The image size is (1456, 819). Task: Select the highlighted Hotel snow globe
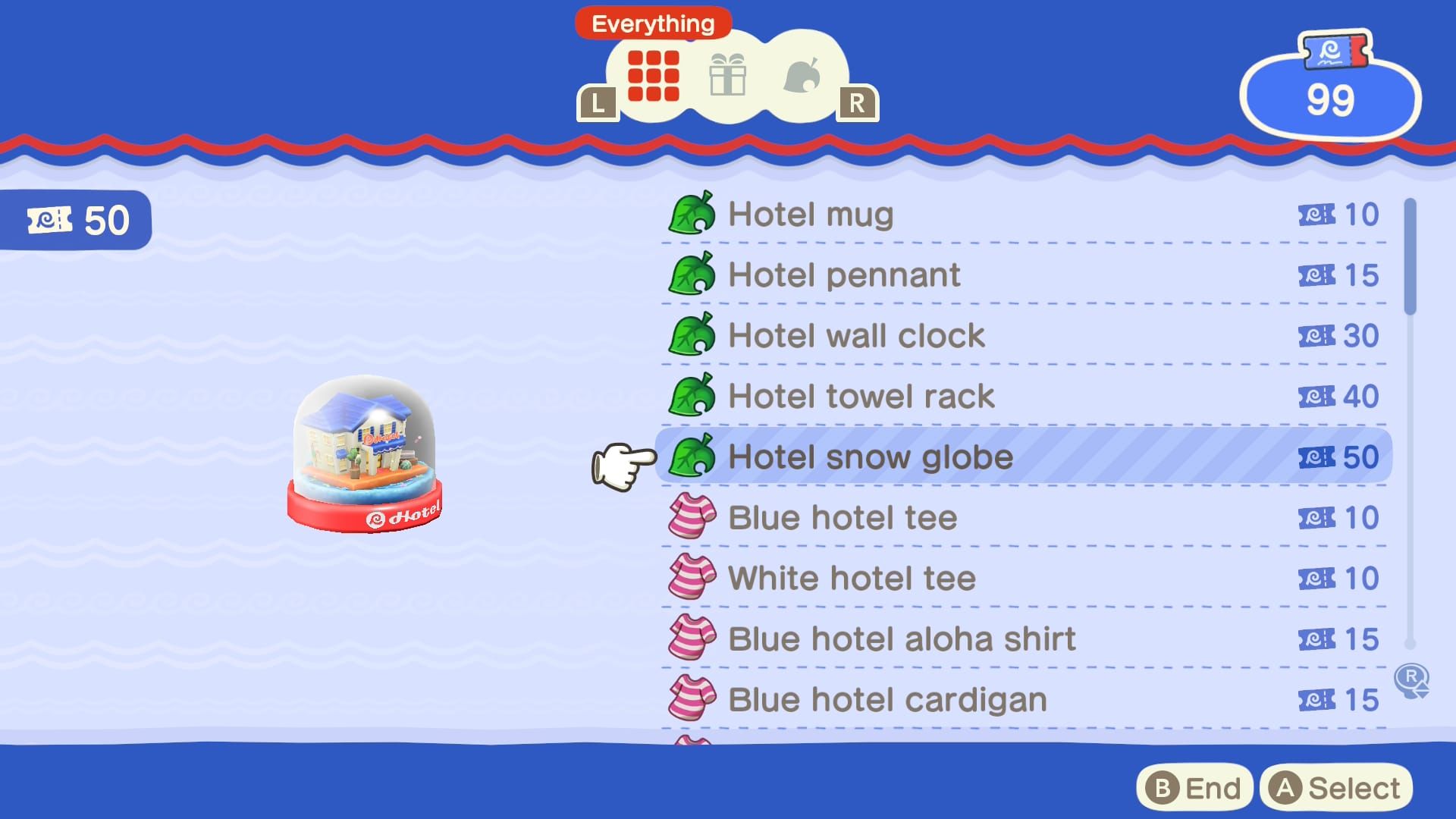click(1022, 457)
